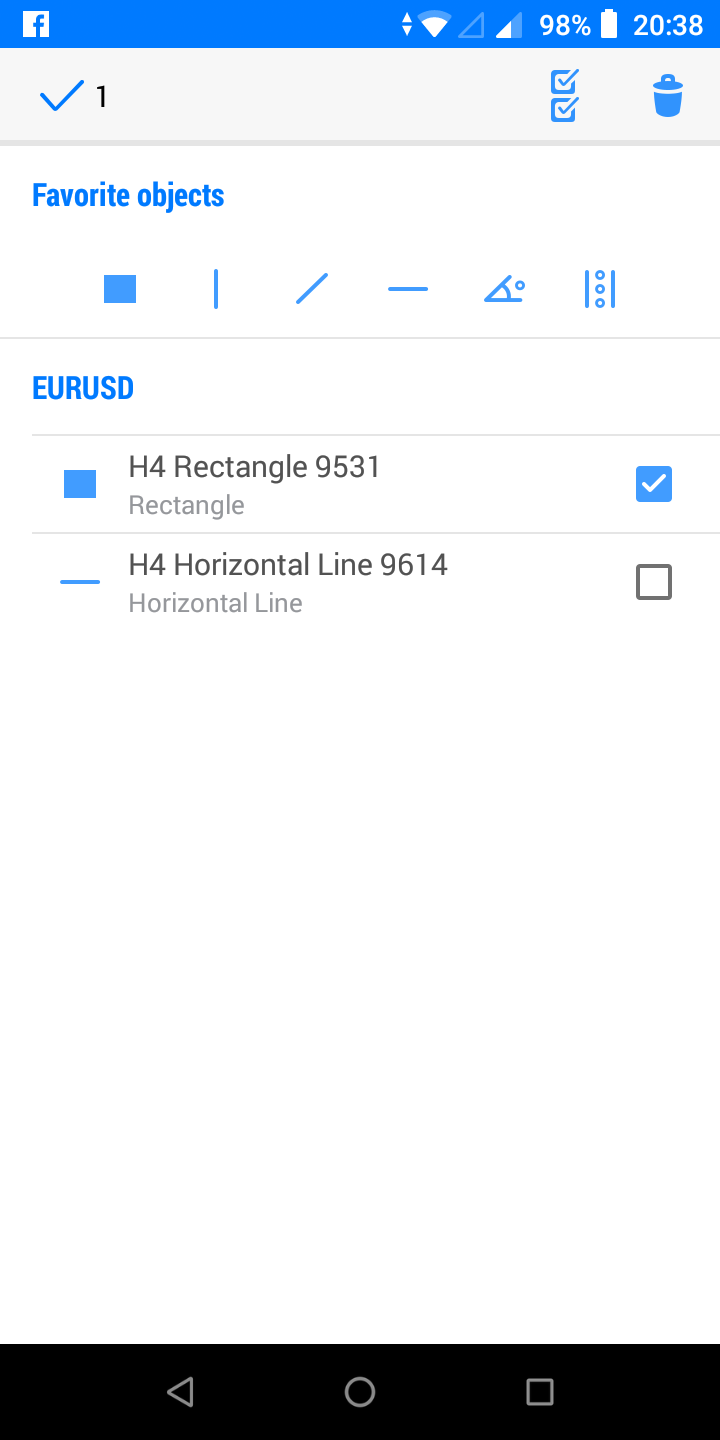This screenshot has height=1440, width=720.
Task: Uncheck the H4 Rectangle 9531 checkbox
Action: coord(654,484)
